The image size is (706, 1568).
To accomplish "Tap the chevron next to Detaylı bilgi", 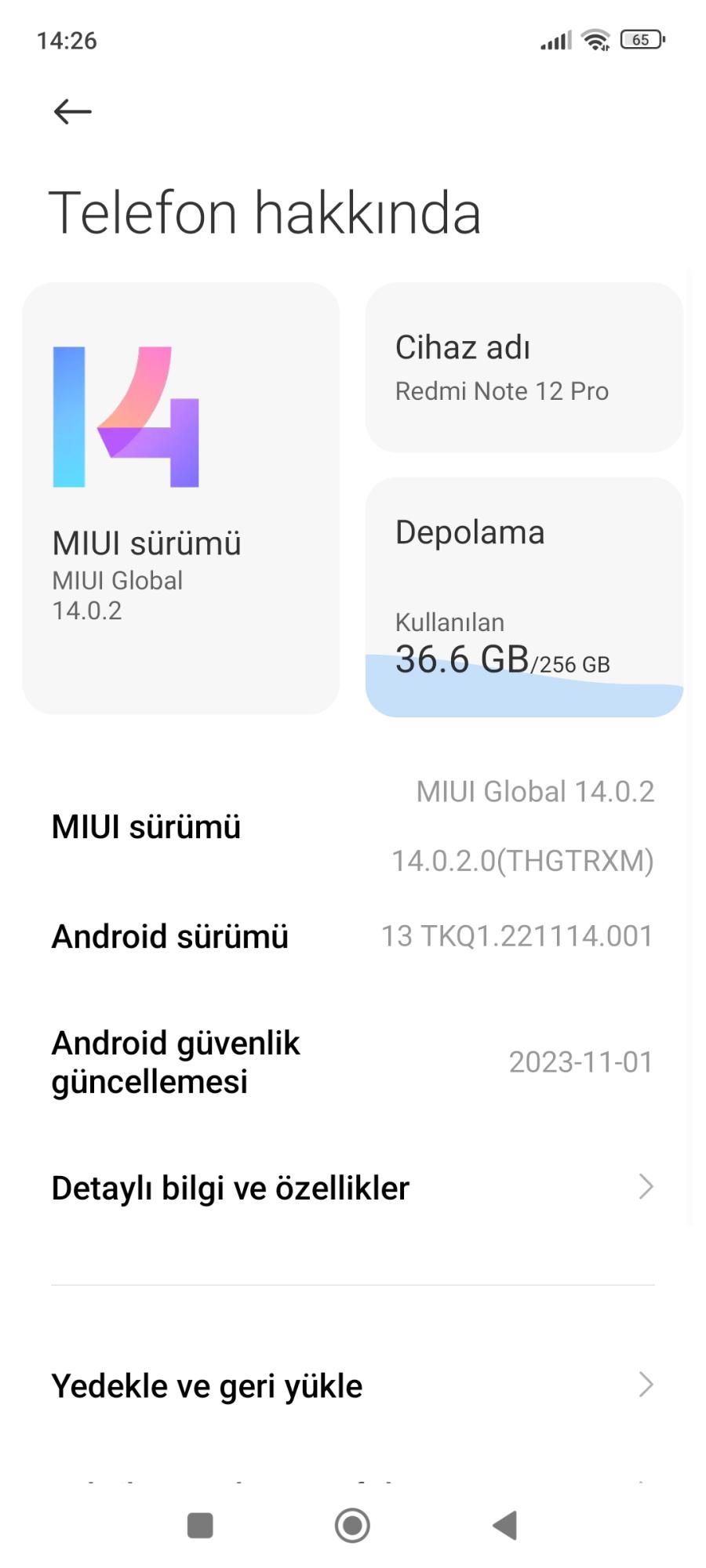I will 645,1187.
